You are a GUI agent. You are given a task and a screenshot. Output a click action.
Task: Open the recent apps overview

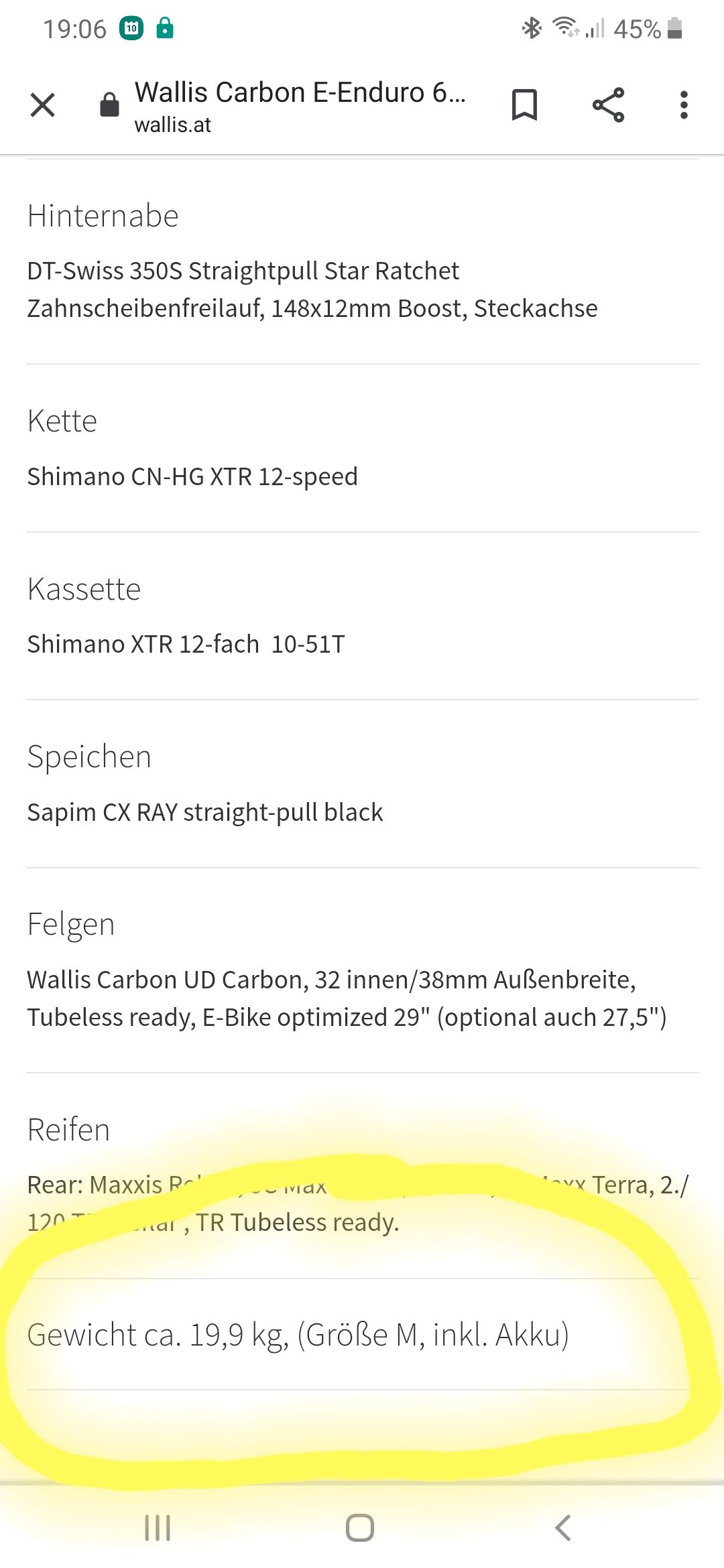point(158,1528)
